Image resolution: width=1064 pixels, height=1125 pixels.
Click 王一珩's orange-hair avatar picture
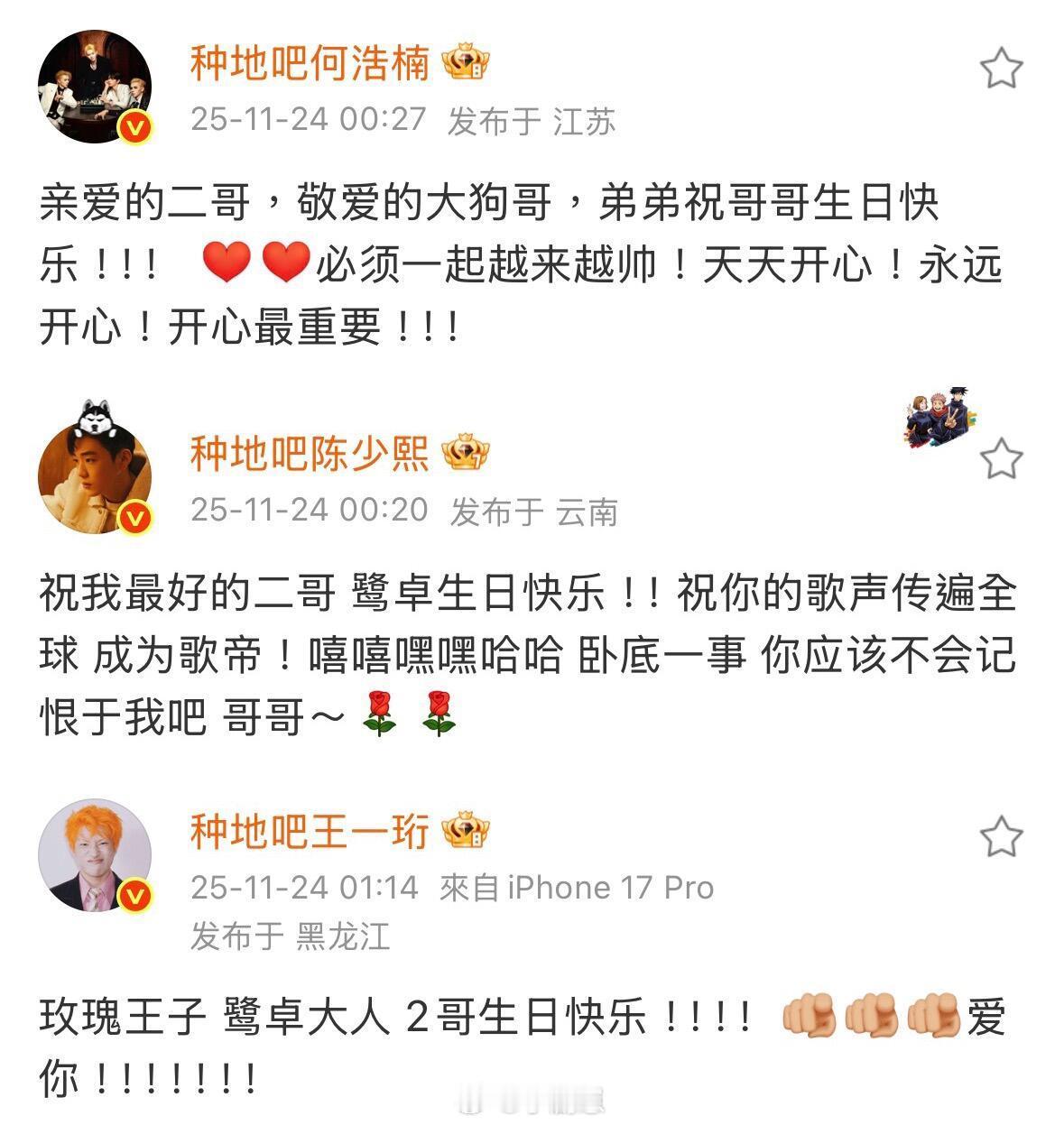(x=95, y=853)
